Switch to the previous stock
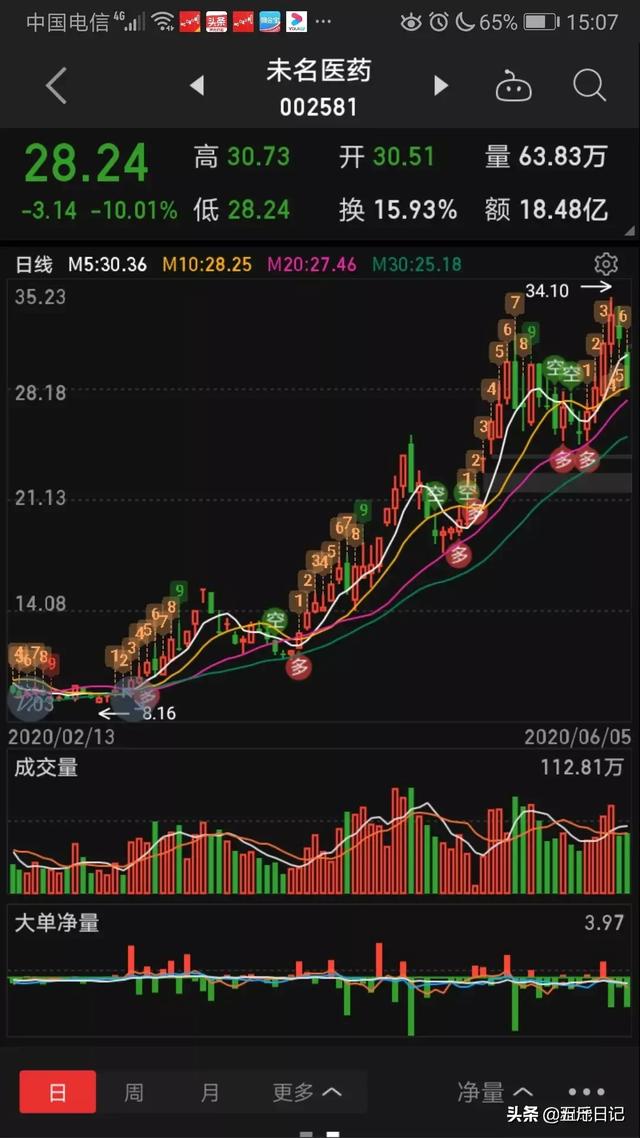Image resolution: width=640 pixels, height=1138 pixels. click(x=197, y=86)
